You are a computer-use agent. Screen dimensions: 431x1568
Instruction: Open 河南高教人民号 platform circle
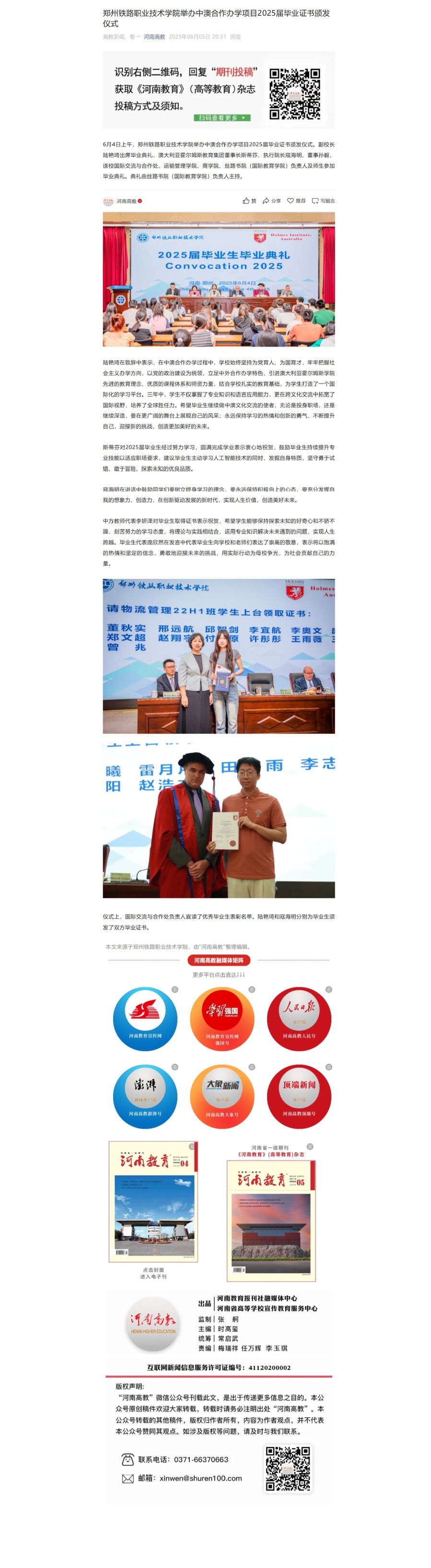(299, 1019)
